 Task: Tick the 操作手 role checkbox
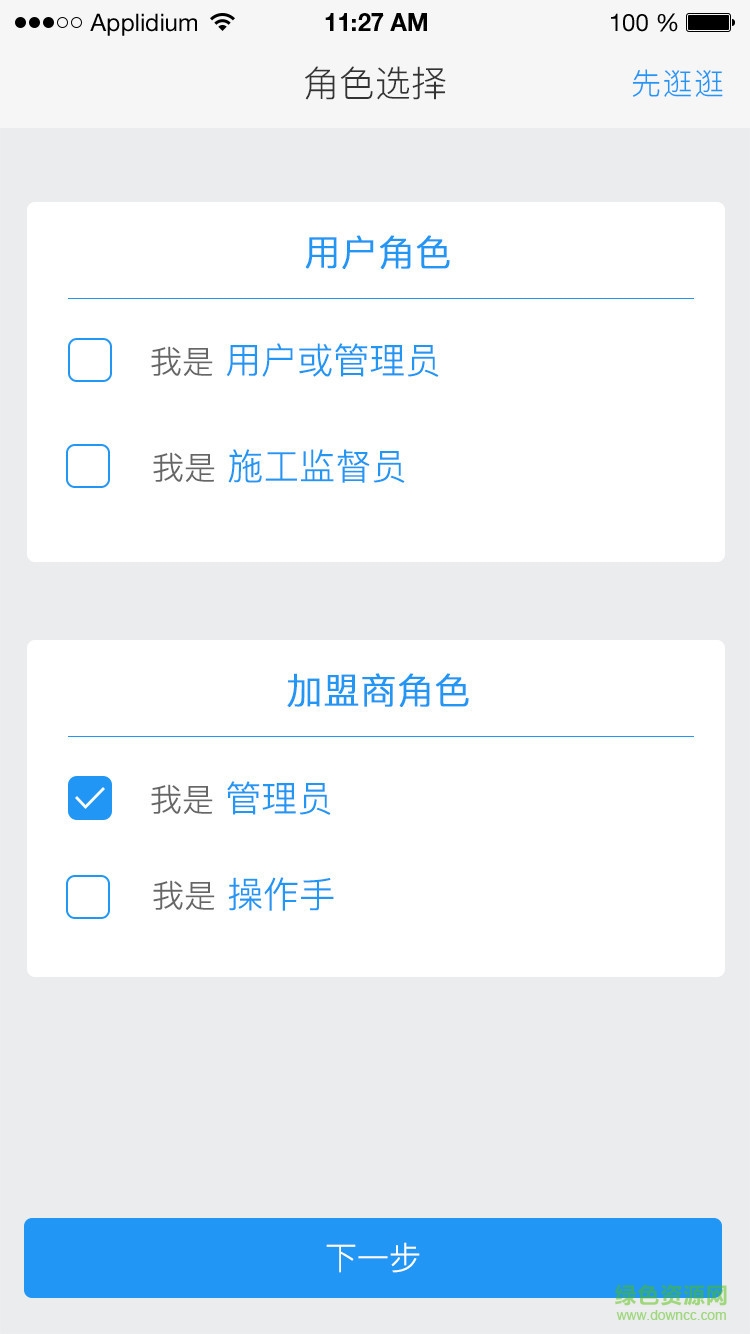(88, 896)
